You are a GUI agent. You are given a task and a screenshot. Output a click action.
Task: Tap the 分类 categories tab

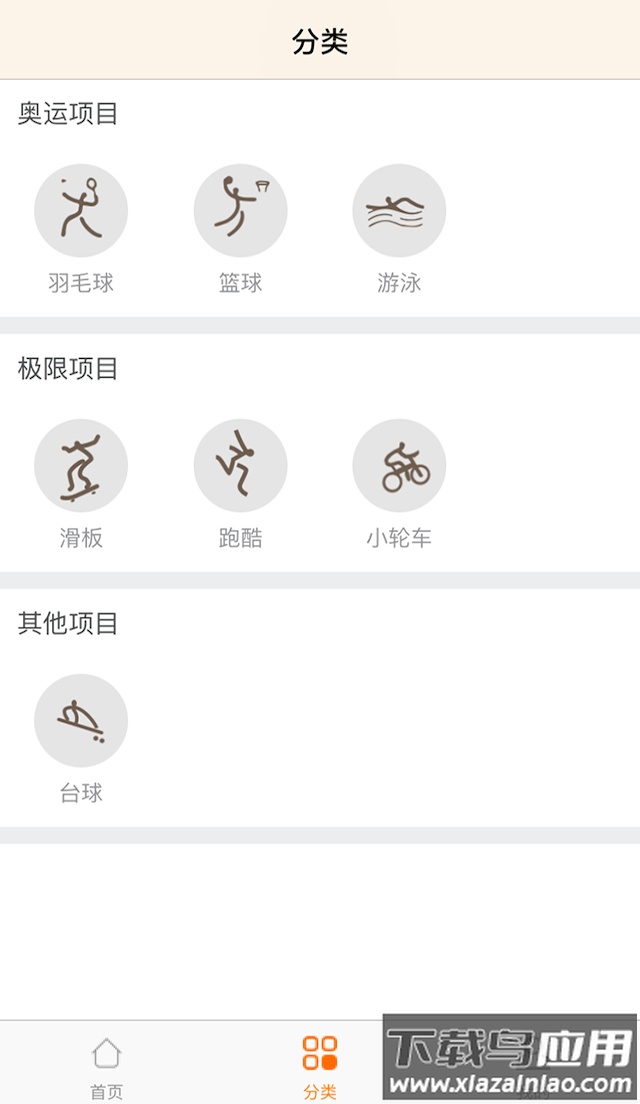point(320,1066)
